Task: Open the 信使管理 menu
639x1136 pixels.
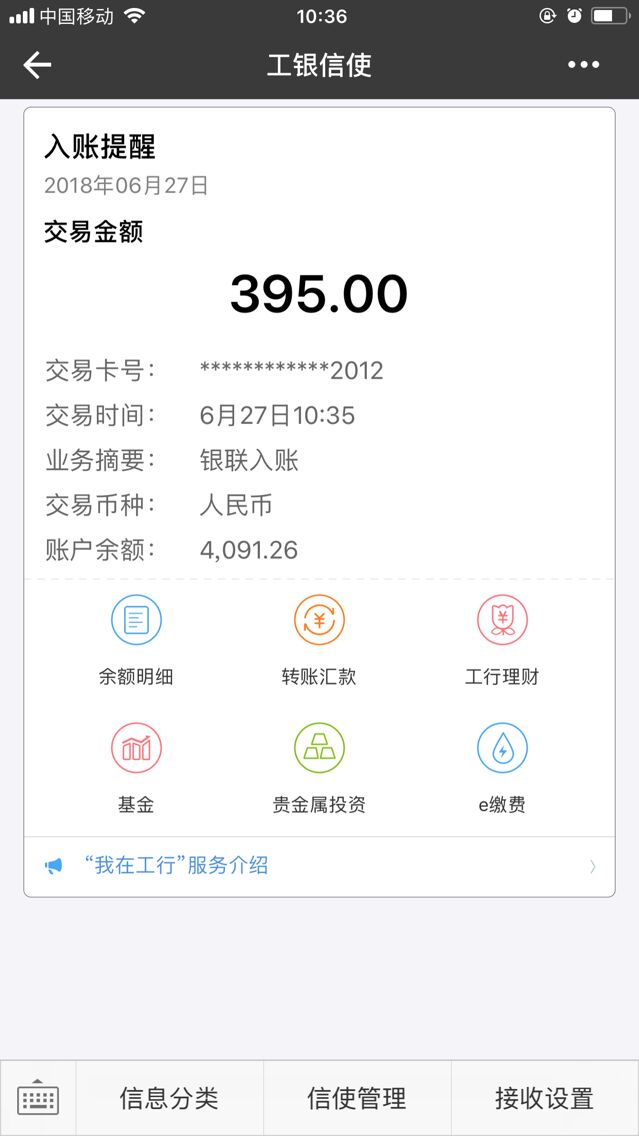Action: point(356,1098)
